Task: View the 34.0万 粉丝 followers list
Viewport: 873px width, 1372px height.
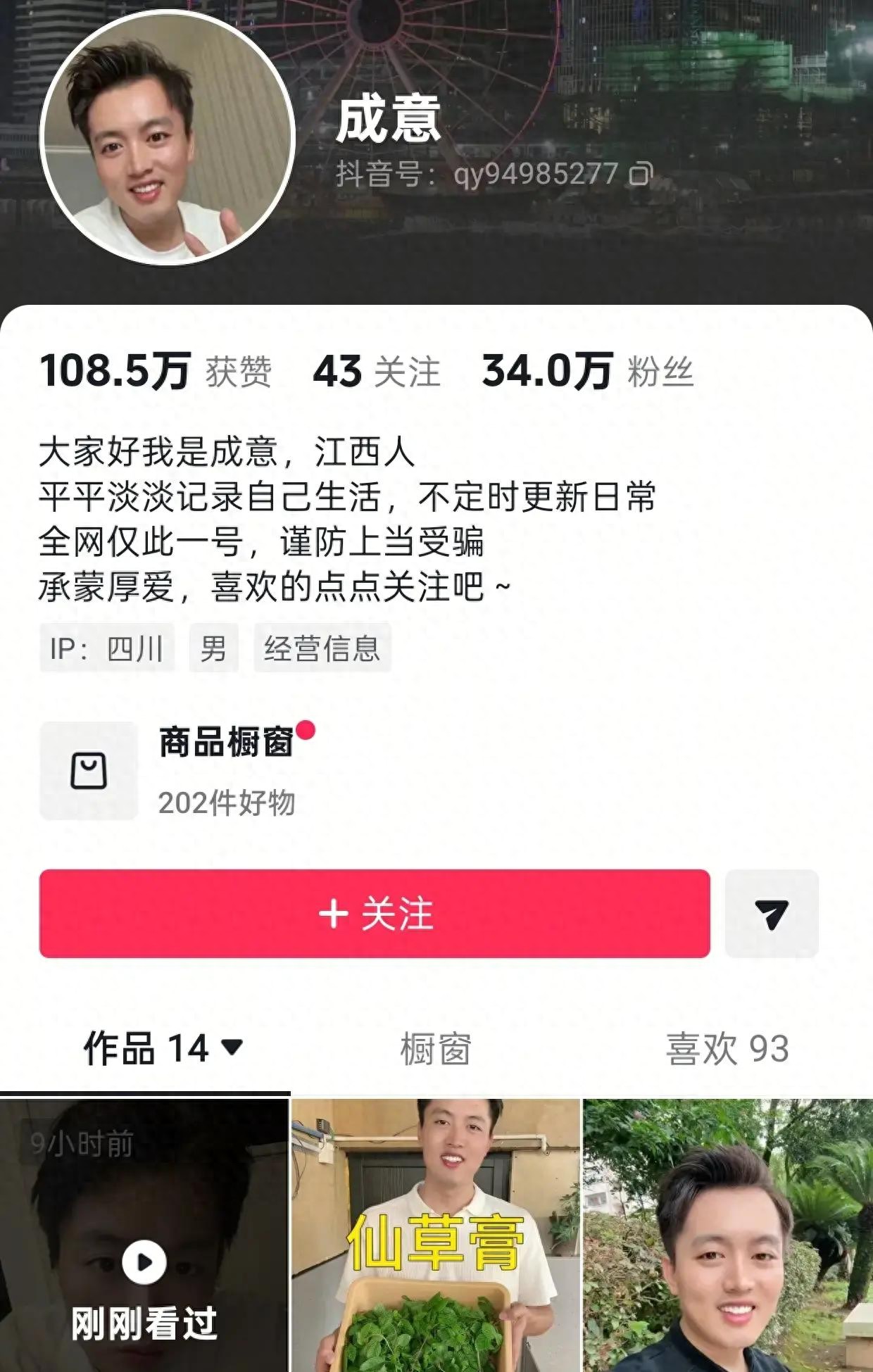Action: click(587, 371)
